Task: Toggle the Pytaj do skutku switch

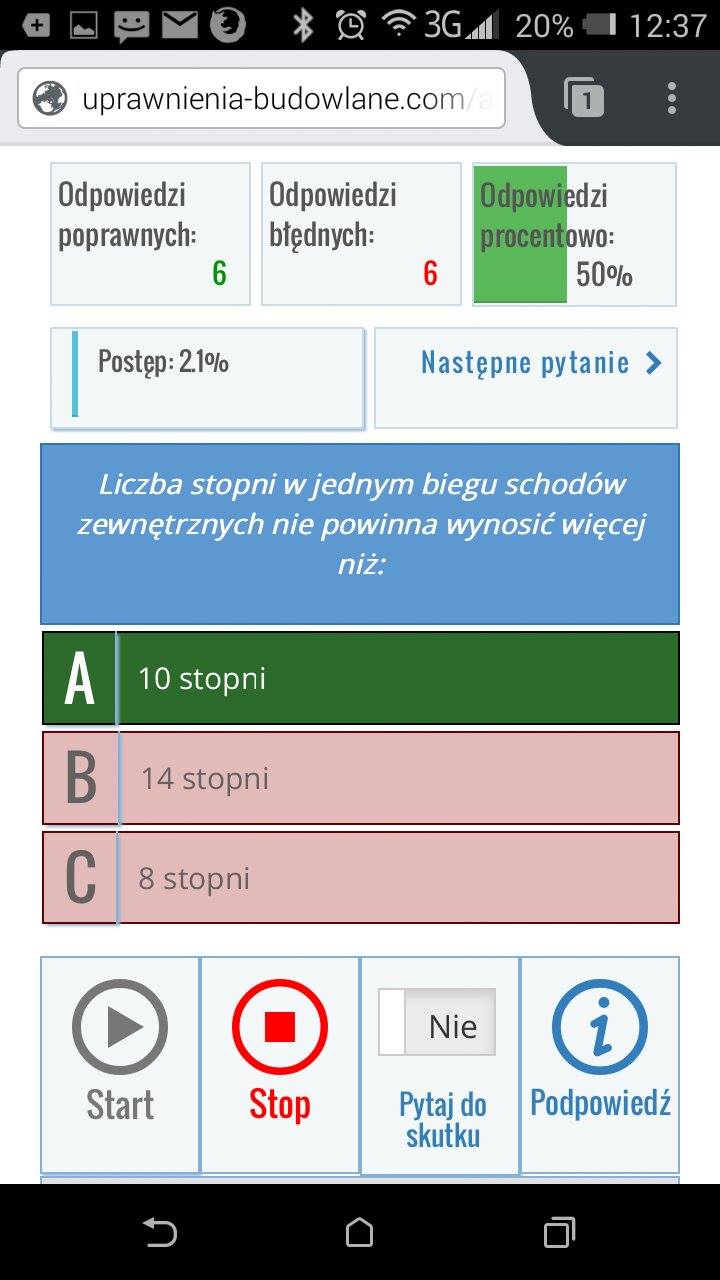Action: point(437,1023)
